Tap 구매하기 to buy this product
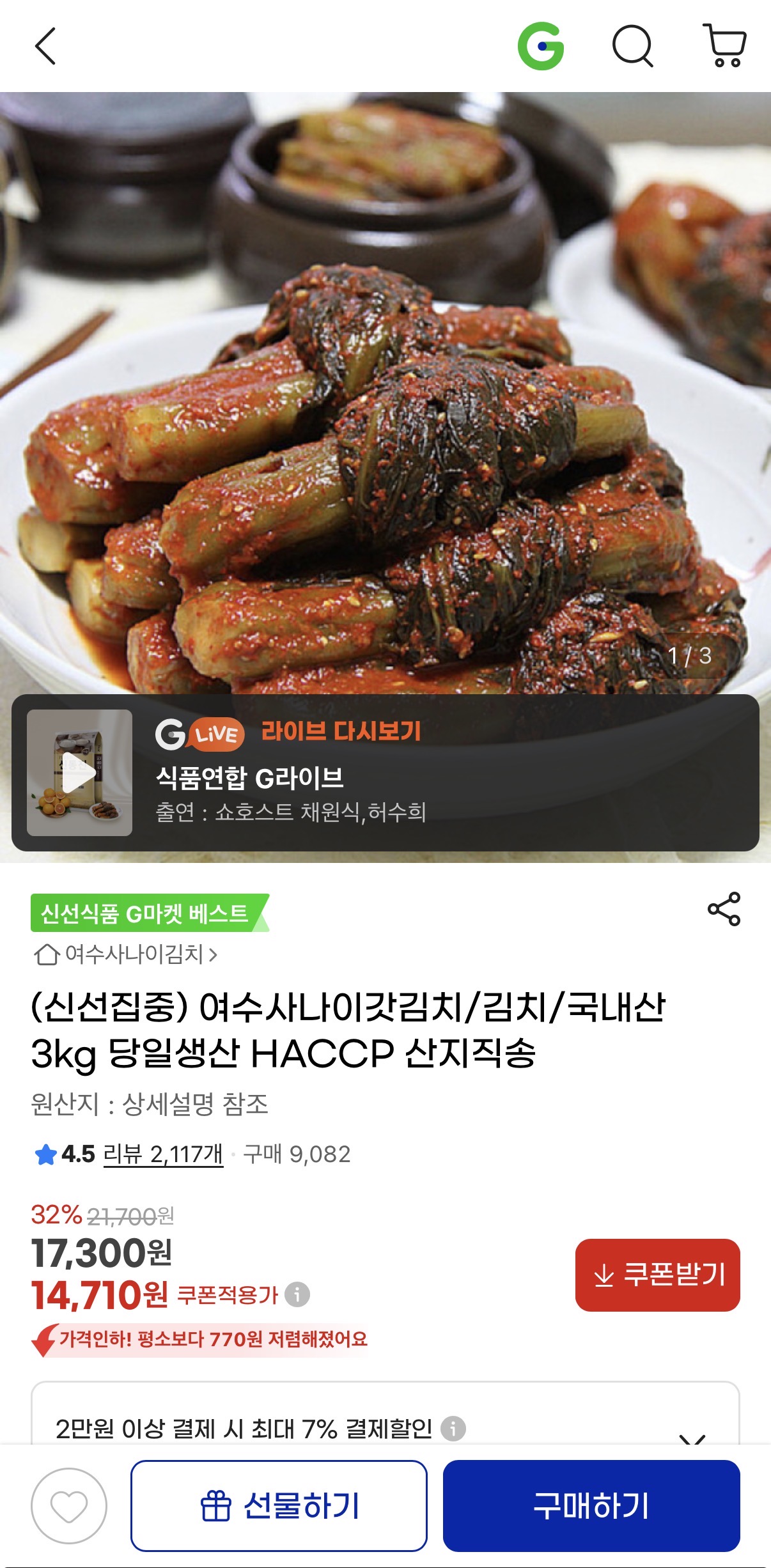The width and height of the screenshot is (771, 1568). (591, 1505)
